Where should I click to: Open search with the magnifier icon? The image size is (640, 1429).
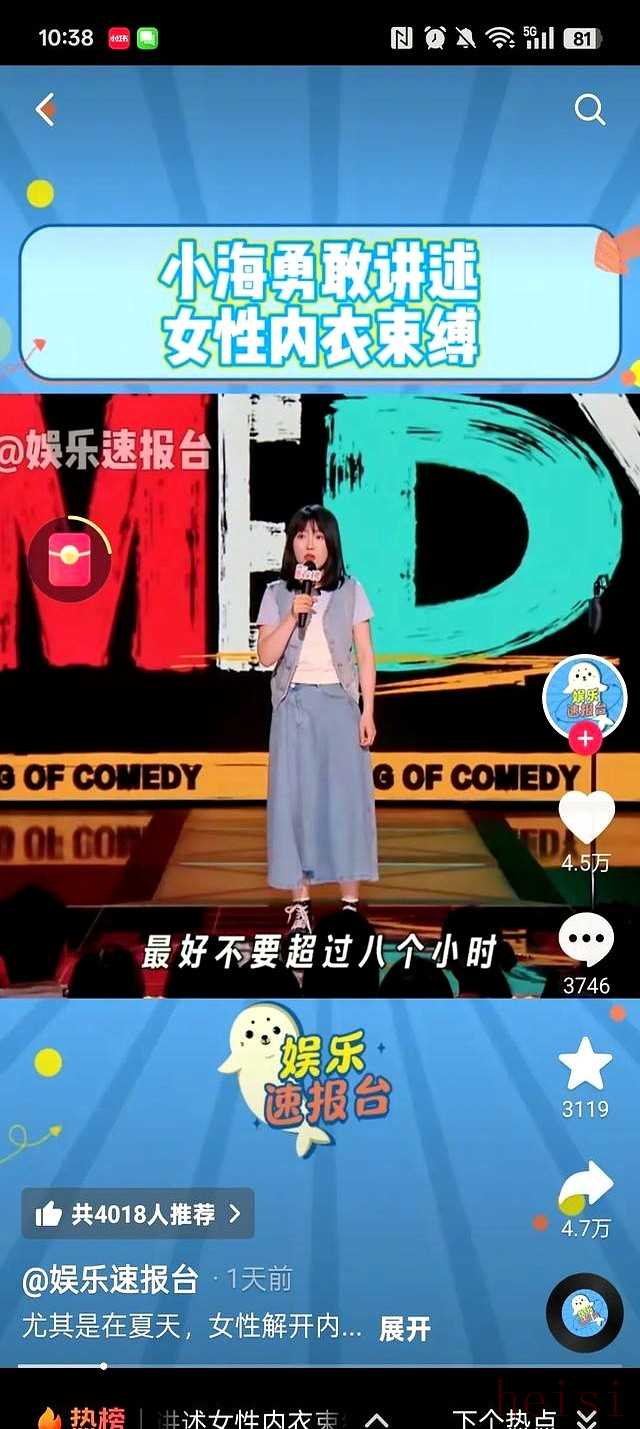click(590, 109)
